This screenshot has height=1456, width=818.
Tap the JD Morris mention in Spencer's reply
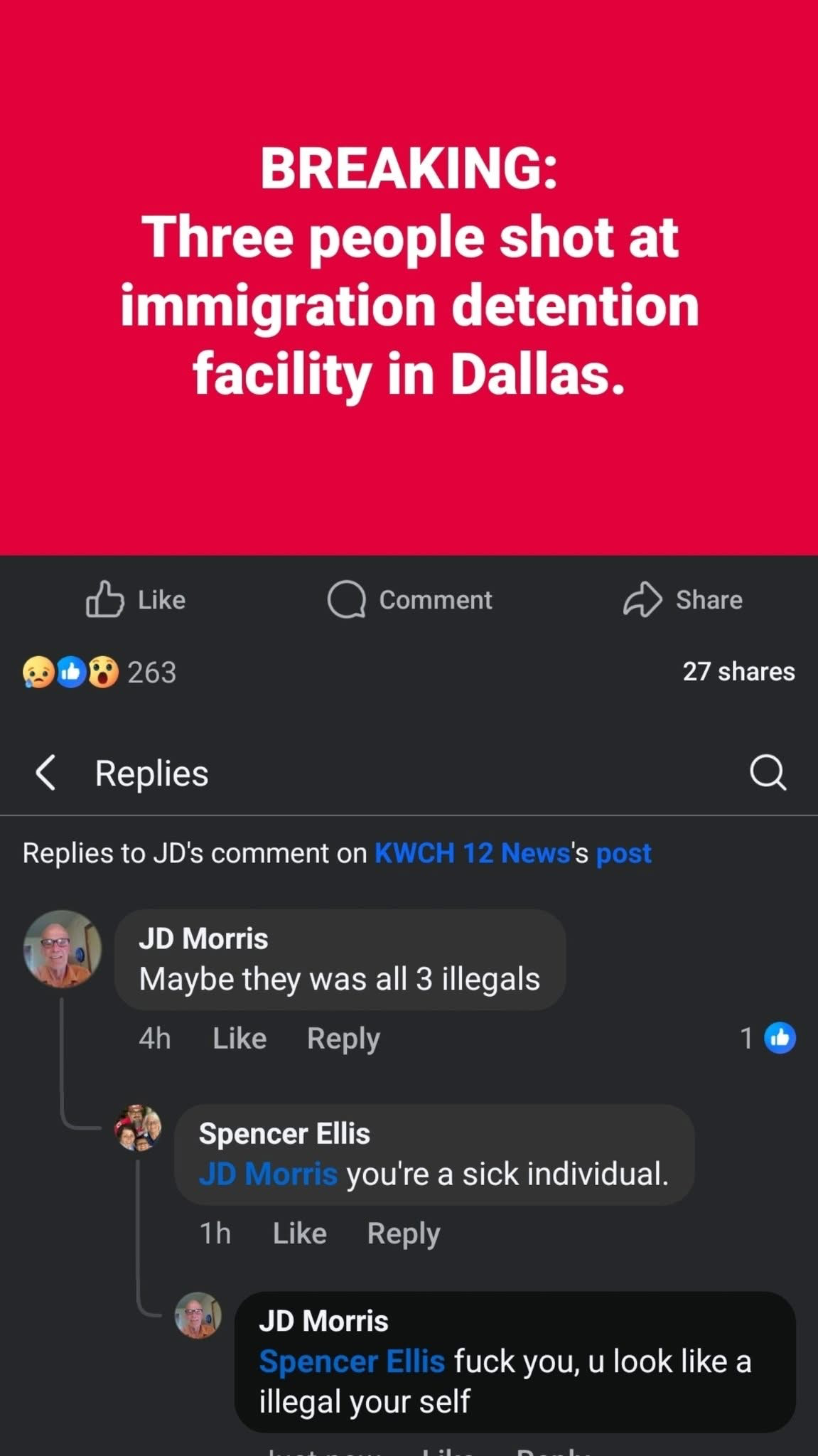tap(268, 1174)
